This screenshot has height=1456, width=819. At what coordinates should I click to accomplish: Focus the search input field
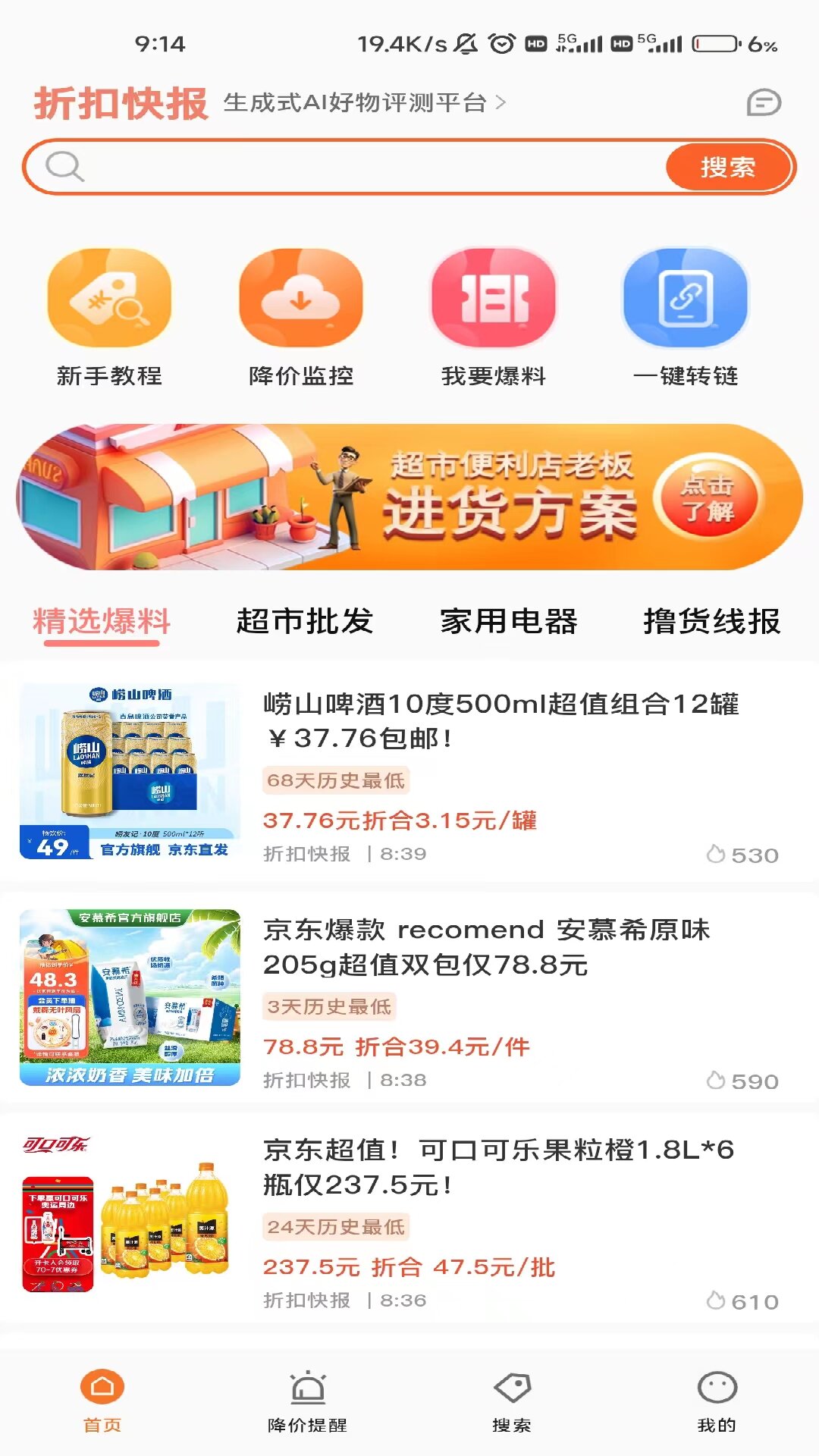[x=364, y=167]
